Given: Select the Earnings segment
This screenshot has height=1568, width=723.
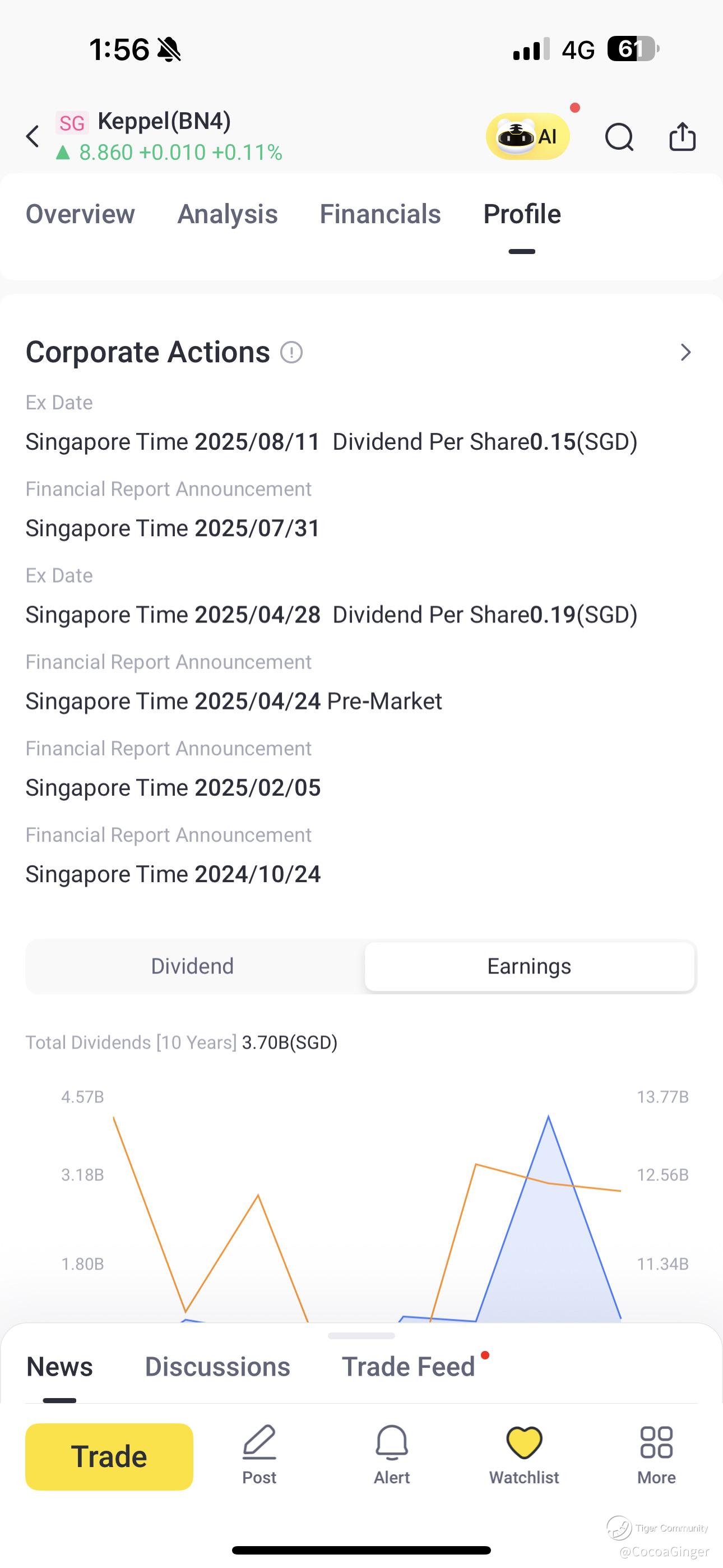Looking at the screenshot, I should [529, 966].
